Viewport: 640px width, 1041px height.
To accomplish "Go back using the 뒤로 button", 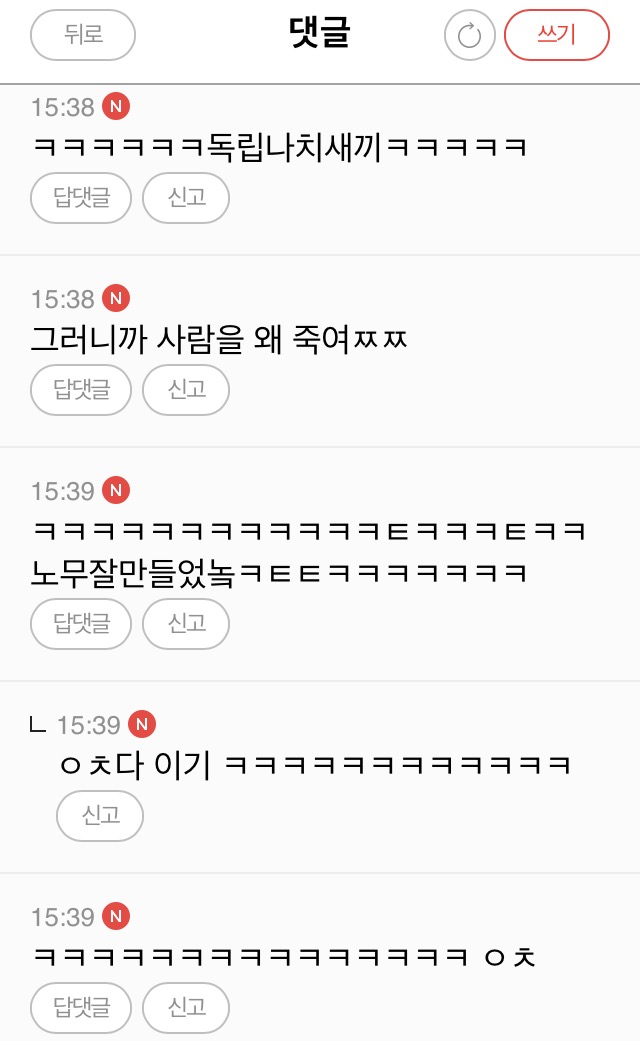I will click(83, 36).
